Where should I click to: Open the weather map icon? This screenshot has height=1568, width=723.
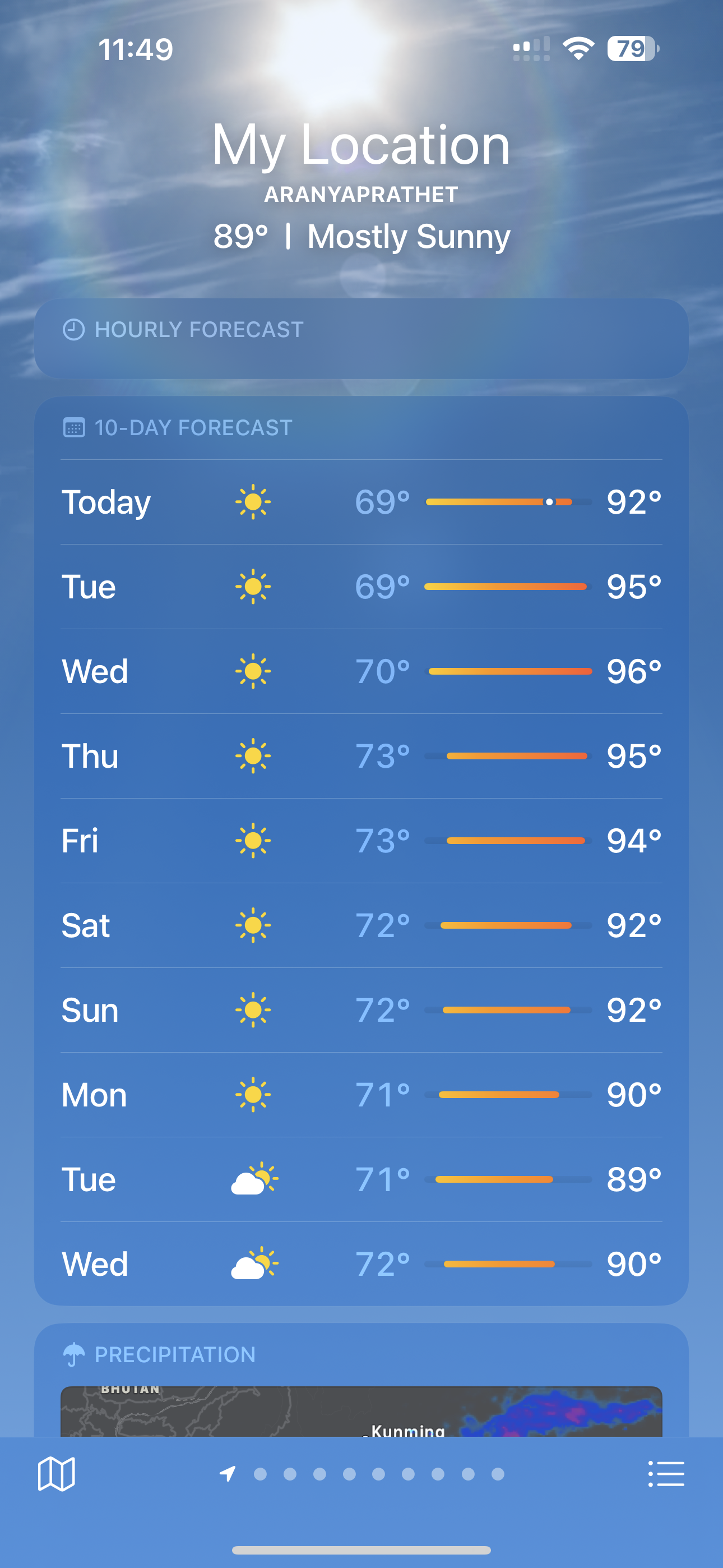tap(56, 1474)
